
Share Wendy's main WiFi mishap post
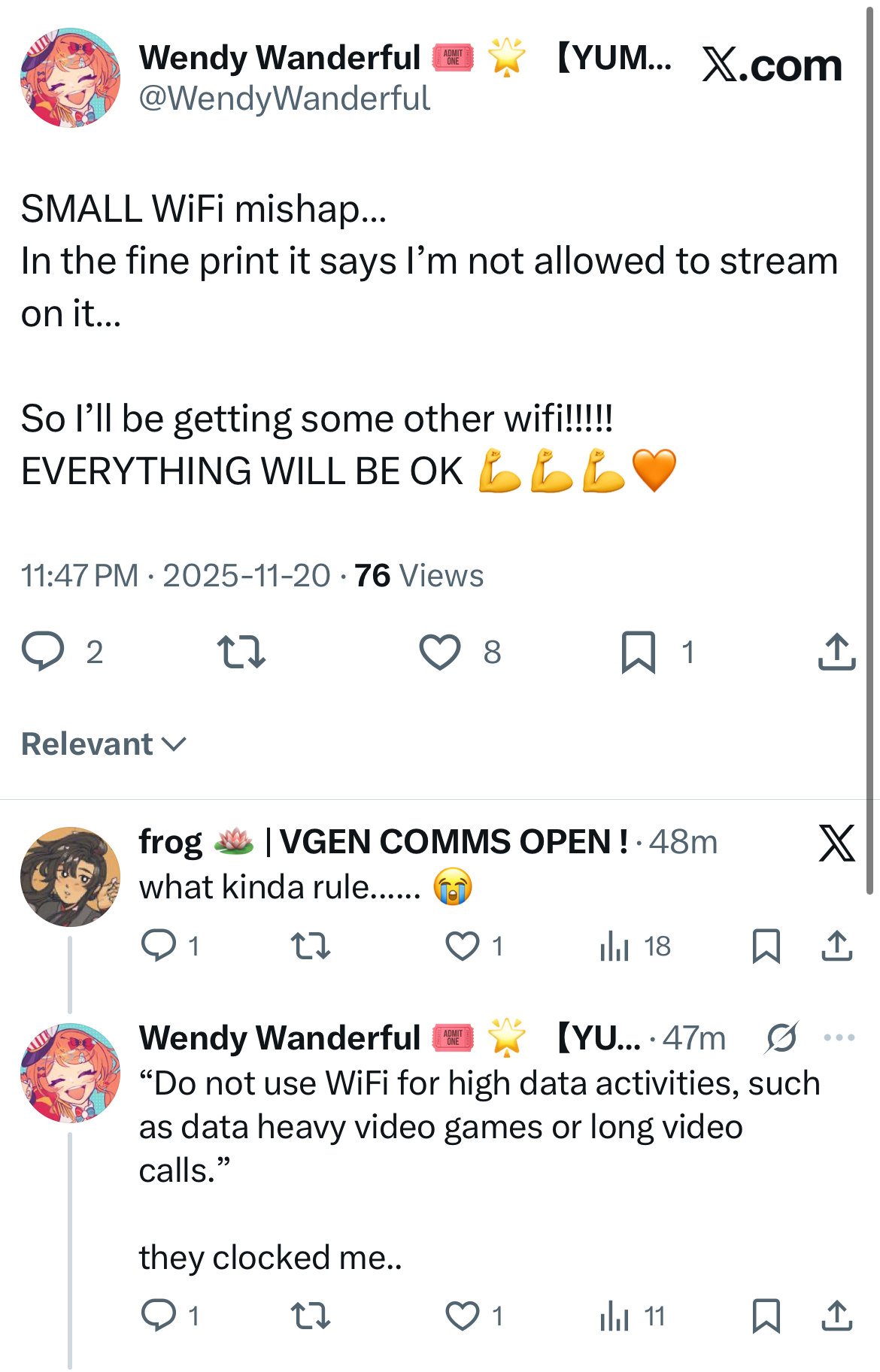point(836,652)
